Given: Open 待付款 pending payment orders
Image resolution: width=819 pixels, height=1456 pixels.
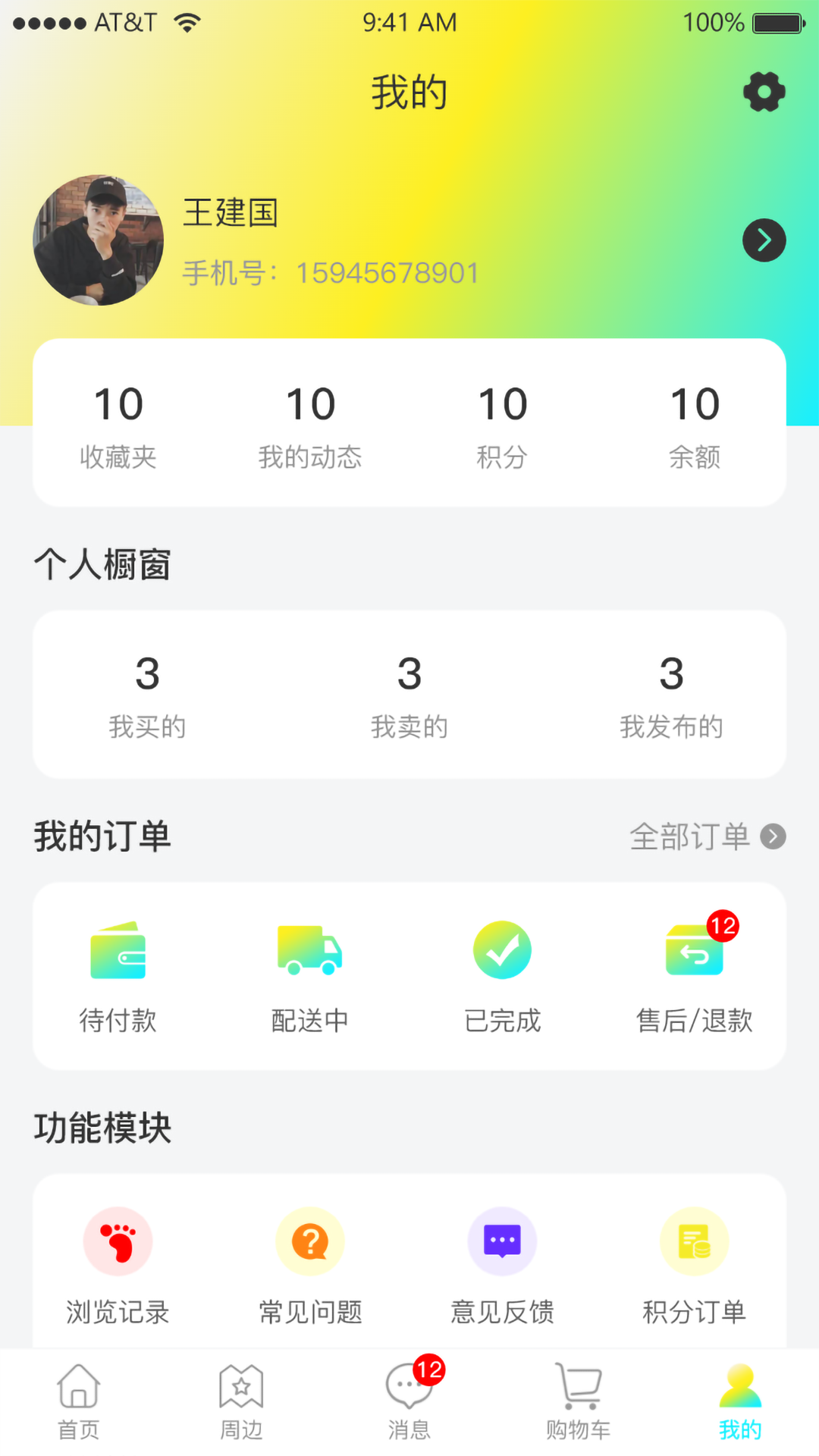Looking at the screenshot, I should 118,977.
